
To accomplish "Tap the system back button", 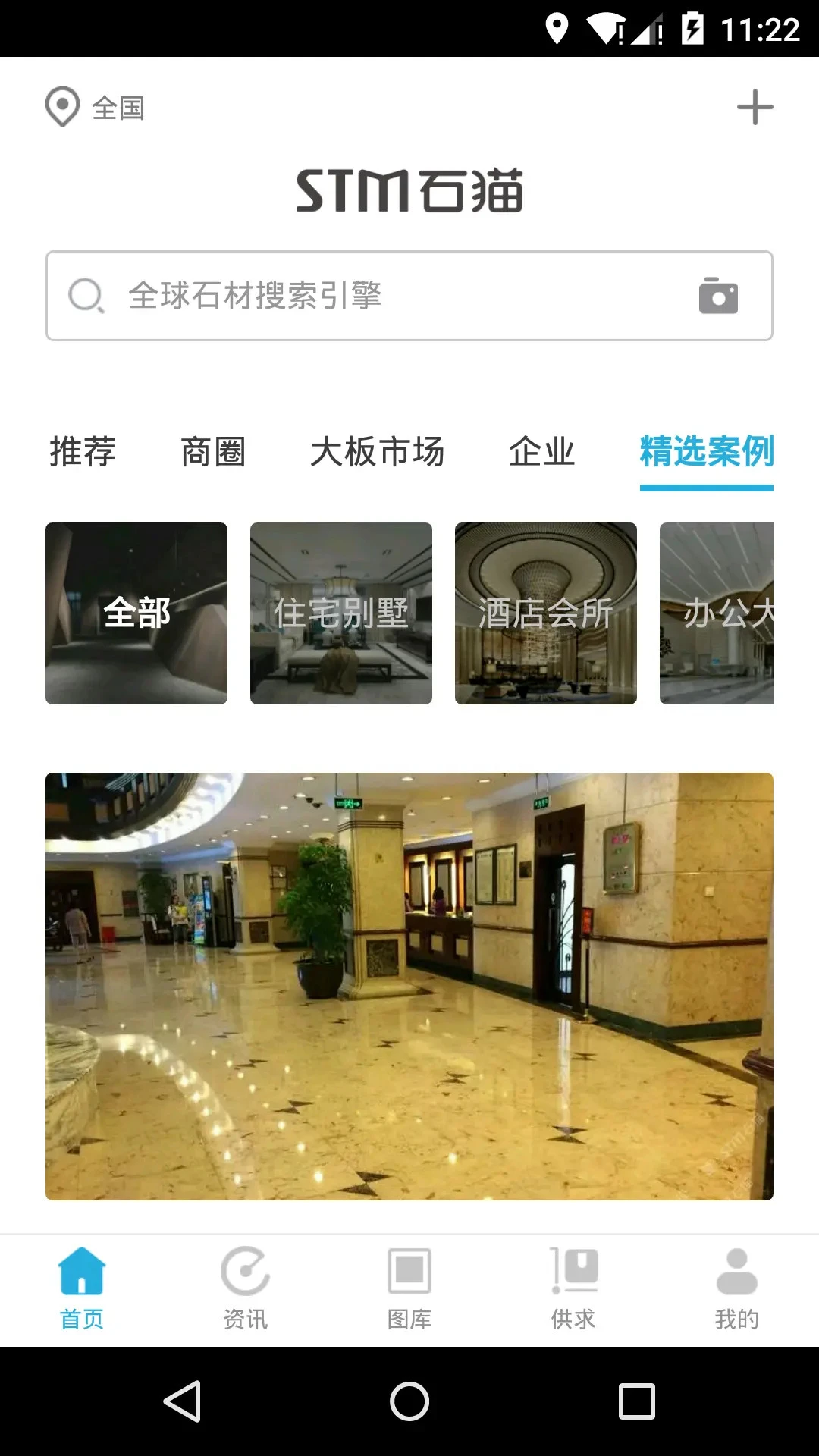I will (182, 1401).
